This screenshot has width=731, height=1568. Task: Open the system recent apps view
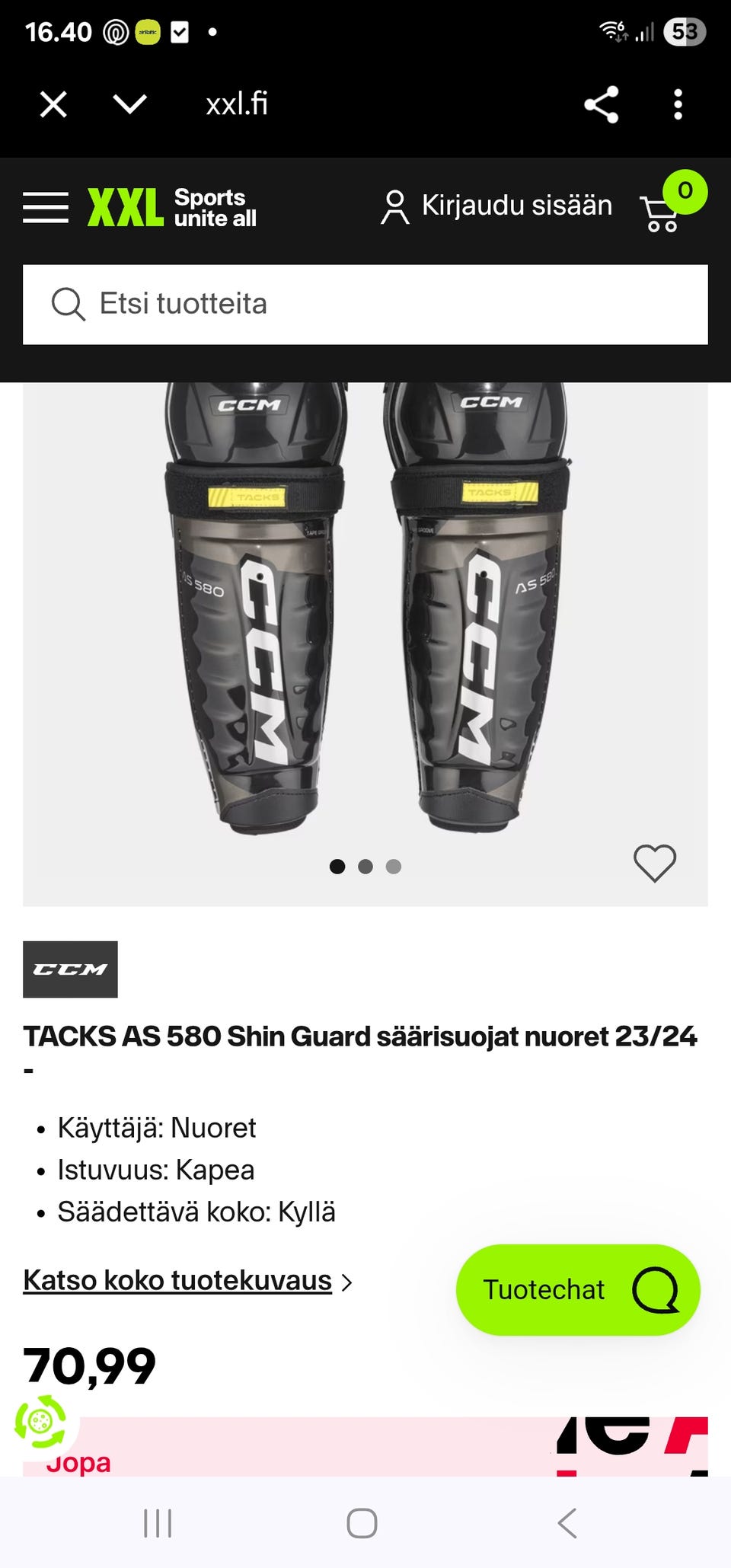click(158, 1523)
